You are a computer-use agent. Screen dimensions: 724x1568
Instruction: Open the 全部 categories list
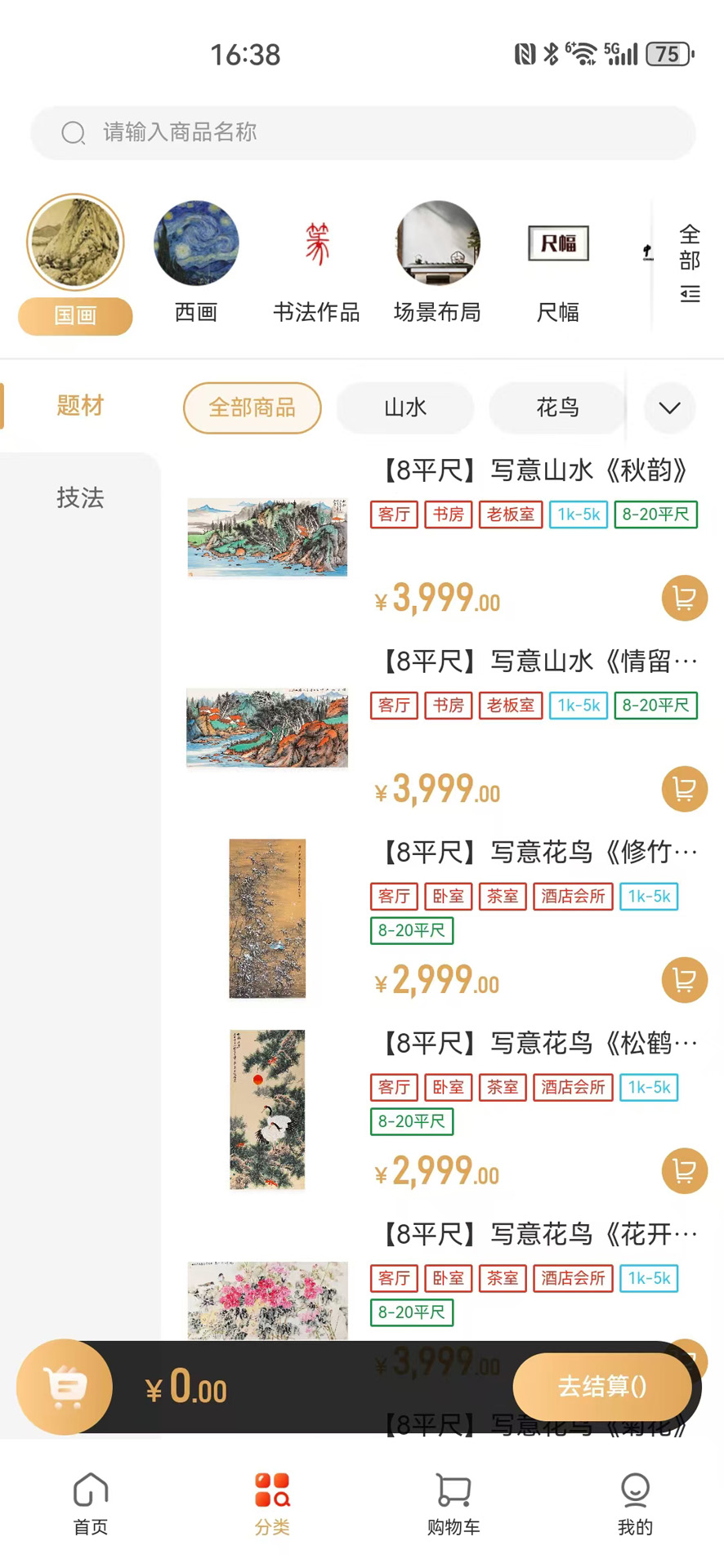[x=690, y=263]
